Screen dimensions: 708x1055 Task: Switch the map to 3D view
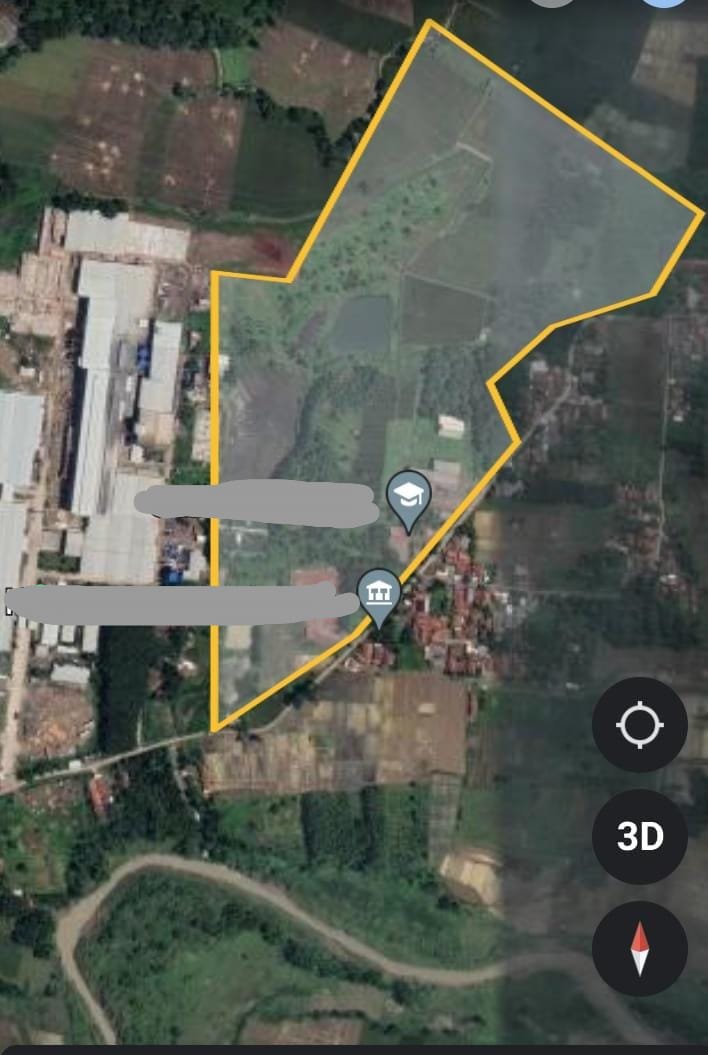640,837
